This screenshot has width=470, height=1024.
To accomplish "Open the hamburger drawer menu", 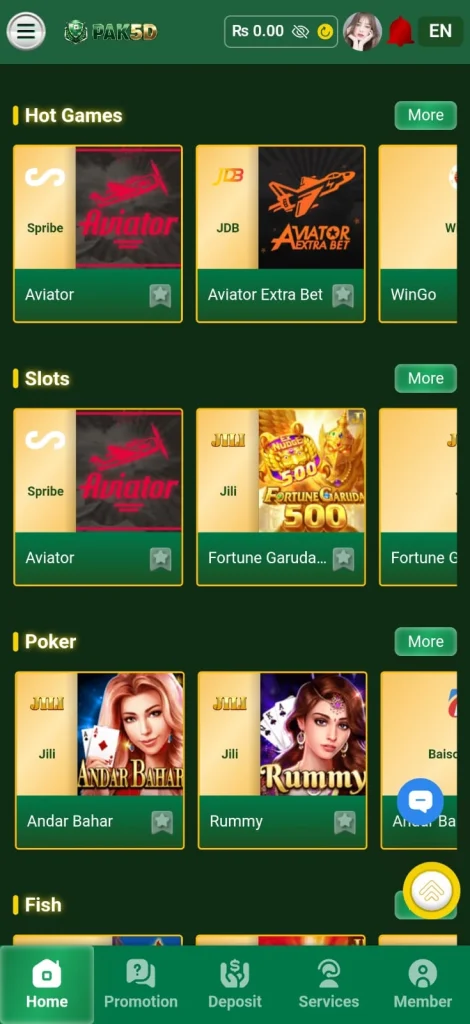I will pos(26,31).
